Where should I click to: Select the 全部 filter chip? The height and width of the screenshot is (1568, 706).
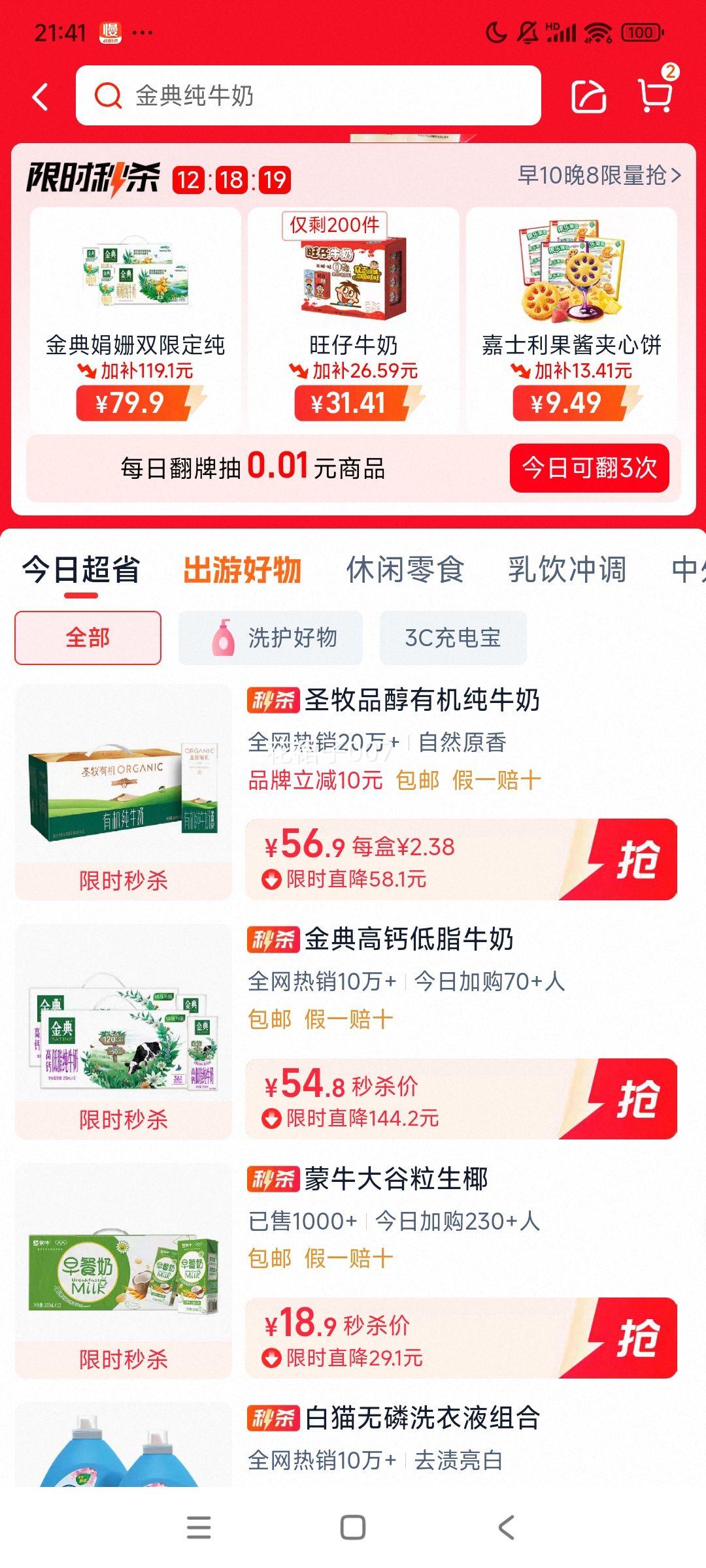(88, 638)
